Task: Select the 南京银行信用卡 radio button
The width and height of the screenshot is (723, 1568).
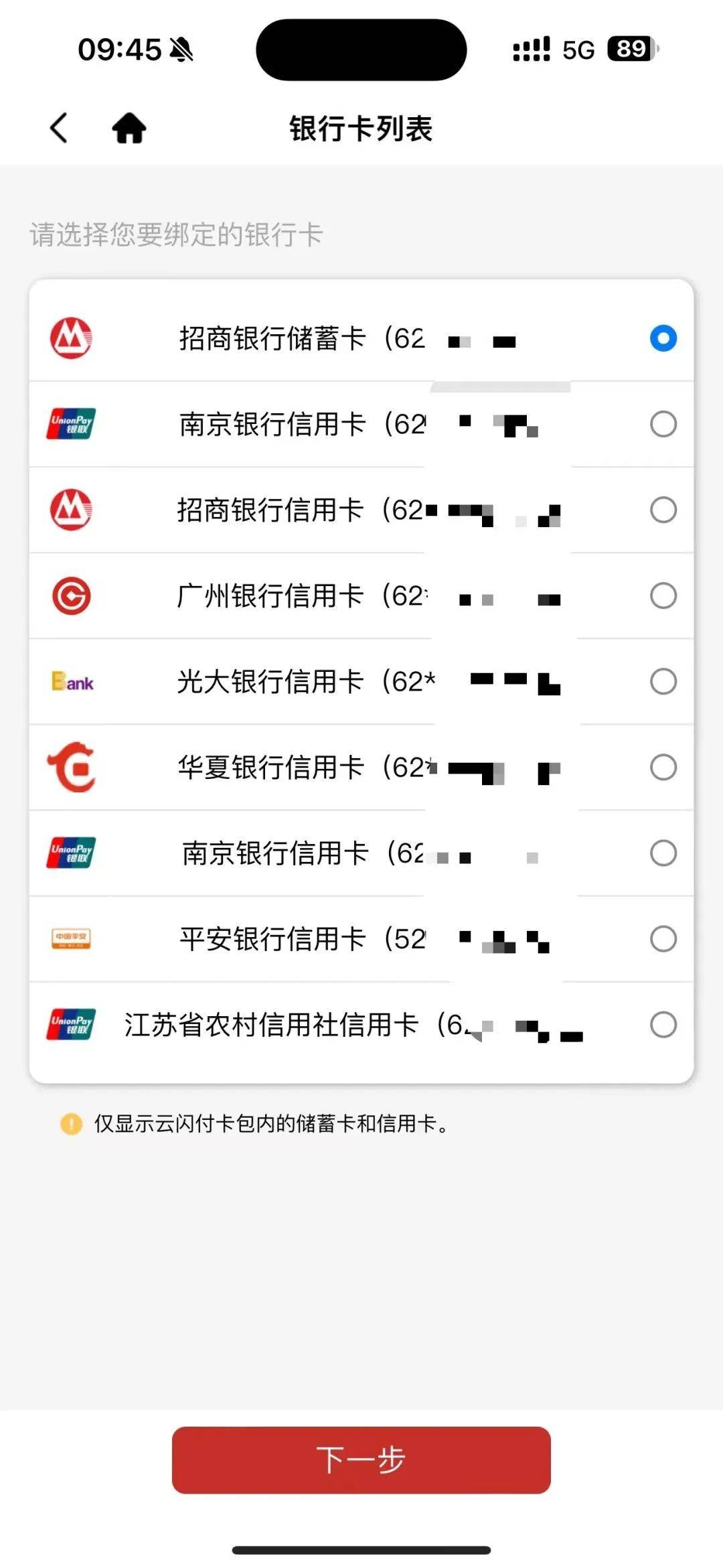Action: coord(663,424)
